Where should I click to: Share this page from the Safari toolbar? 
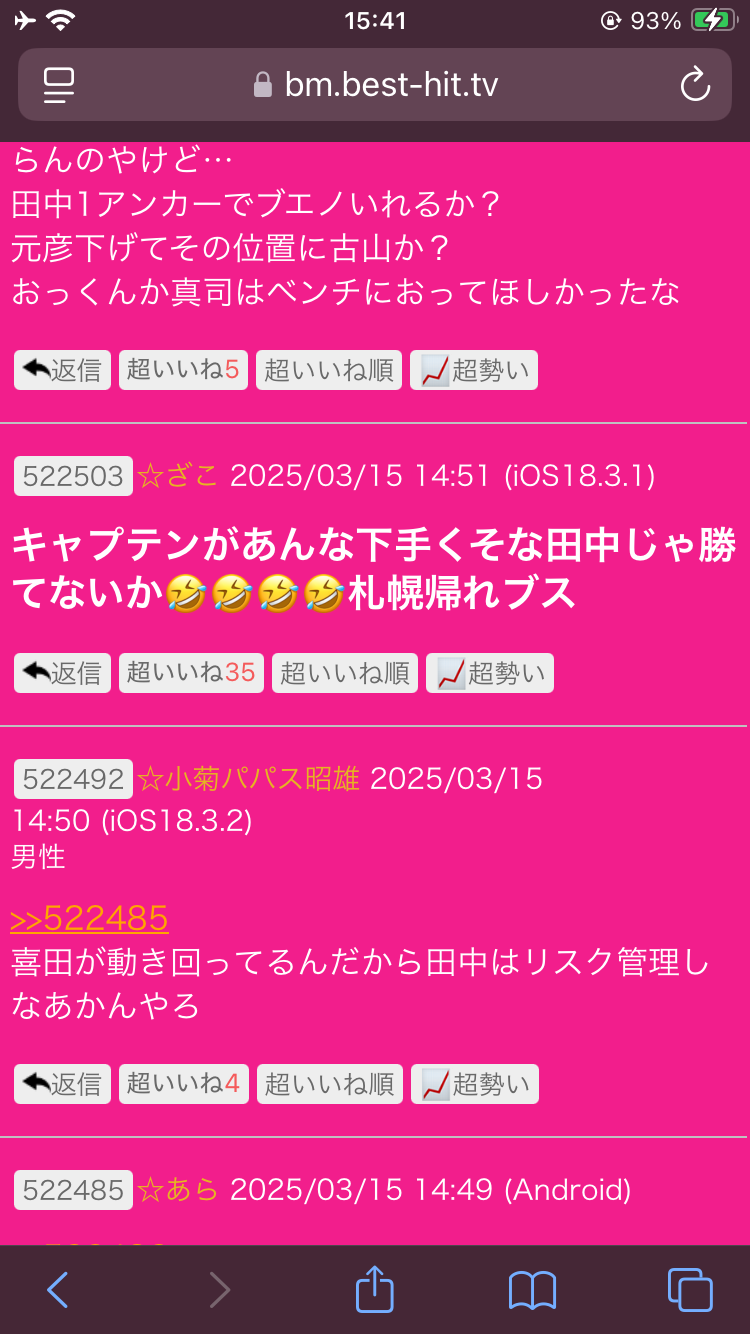click(375, 1288)
